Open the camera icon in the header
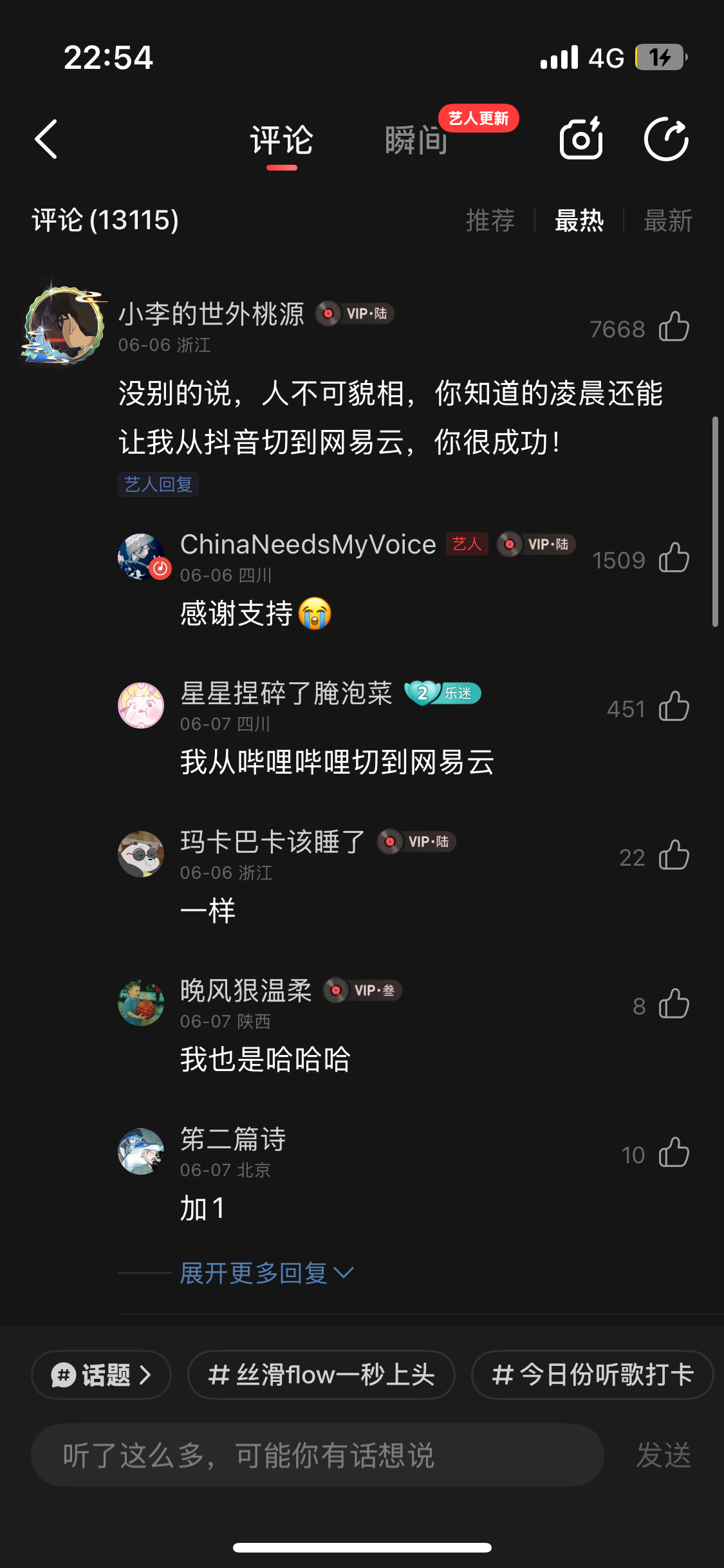 click(x=581, y=138)
